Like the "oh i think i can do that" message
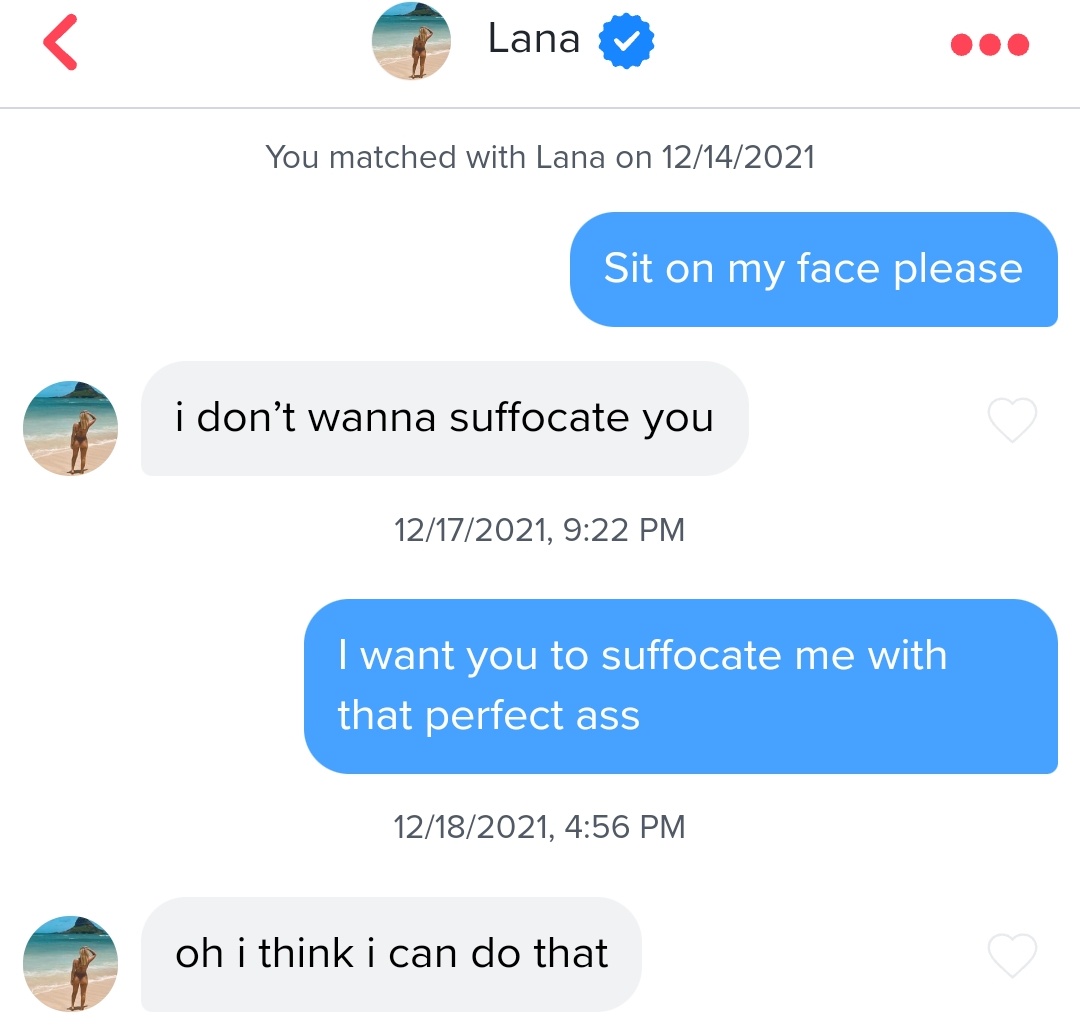This screenshot has height=1031, width=1080. (1012, 955)
